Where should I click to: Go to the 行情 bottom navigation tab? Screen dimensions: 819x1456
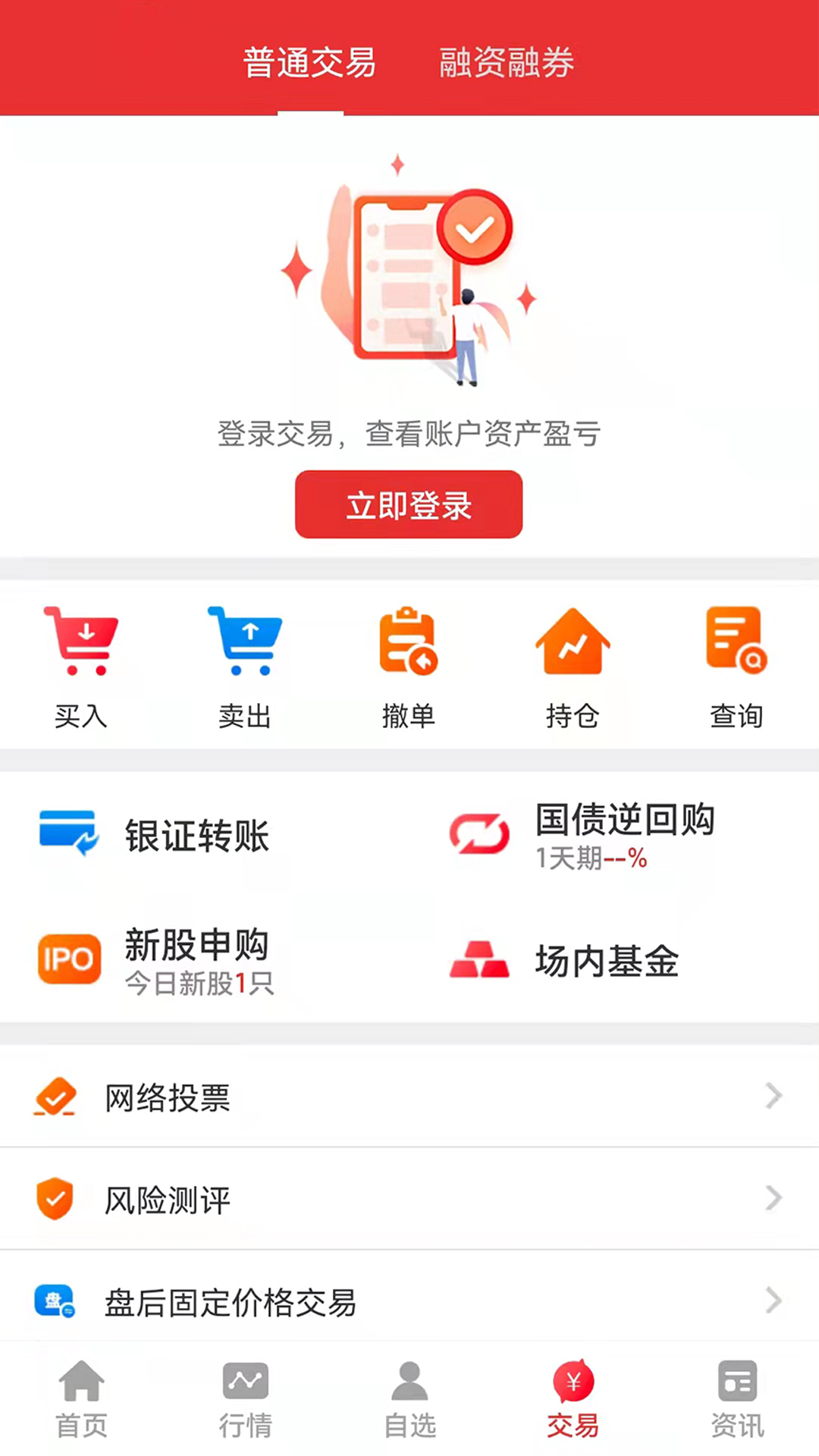pos(245,1399)
